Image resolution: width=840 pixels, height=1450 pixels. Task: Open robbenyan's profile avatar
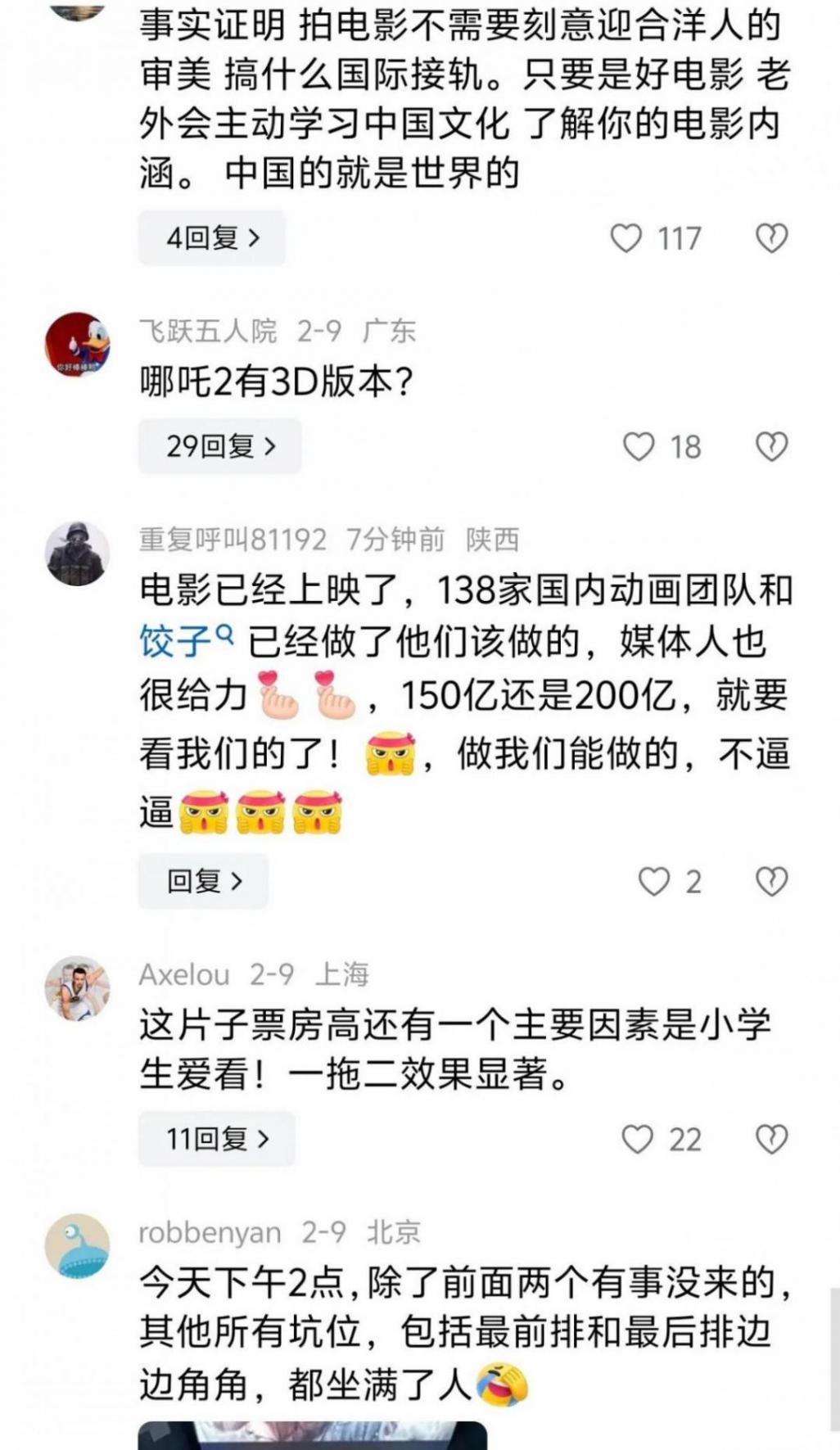[77, 1246]
